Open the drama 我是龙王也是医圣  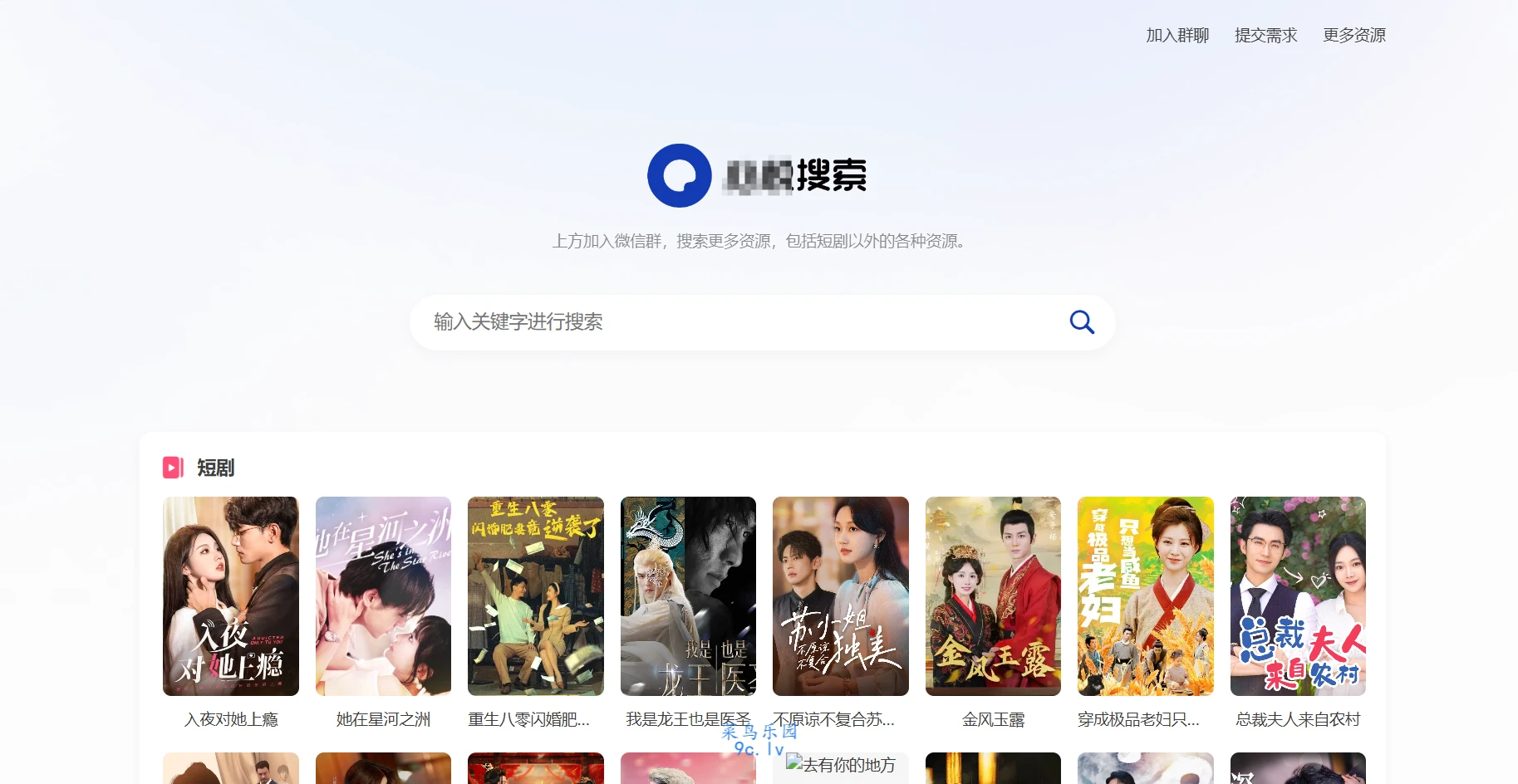(x=688, y=596)
